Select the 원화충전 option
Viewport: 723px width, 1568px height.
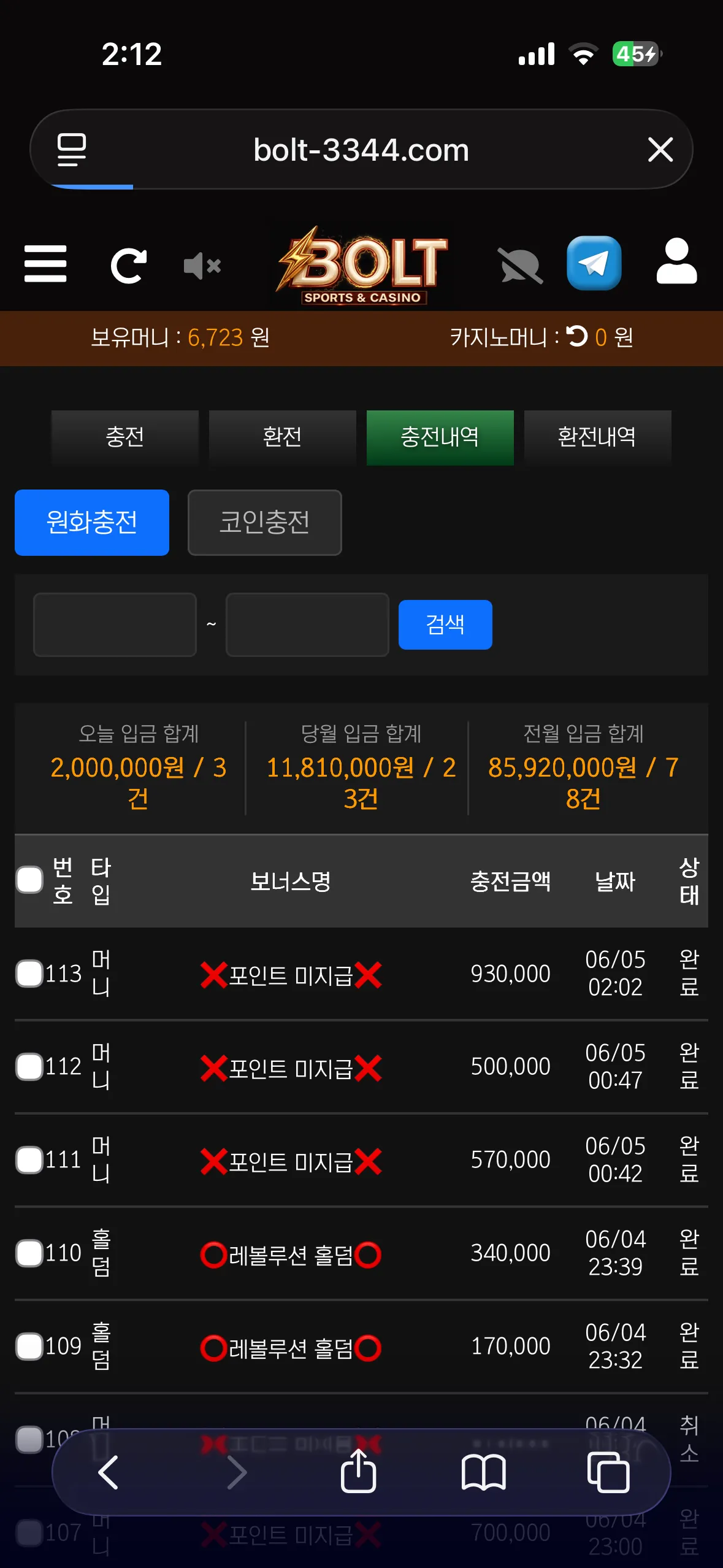92,523
